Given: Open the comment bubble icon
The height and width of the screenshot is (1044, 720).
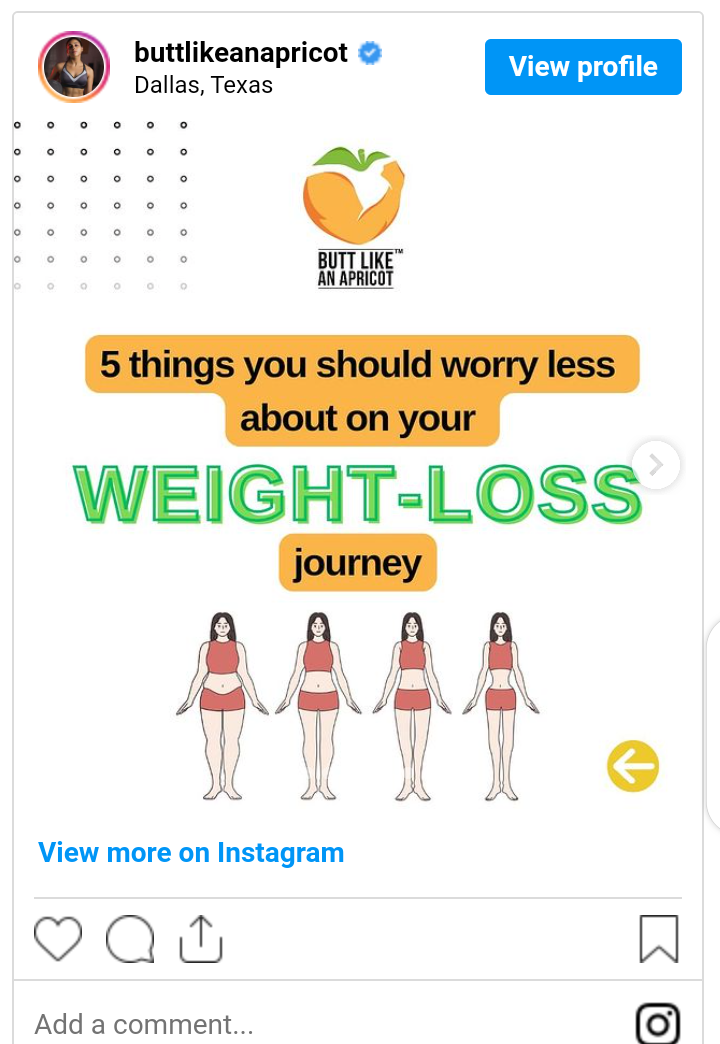Looking at the screenshot, I should 130,939.
